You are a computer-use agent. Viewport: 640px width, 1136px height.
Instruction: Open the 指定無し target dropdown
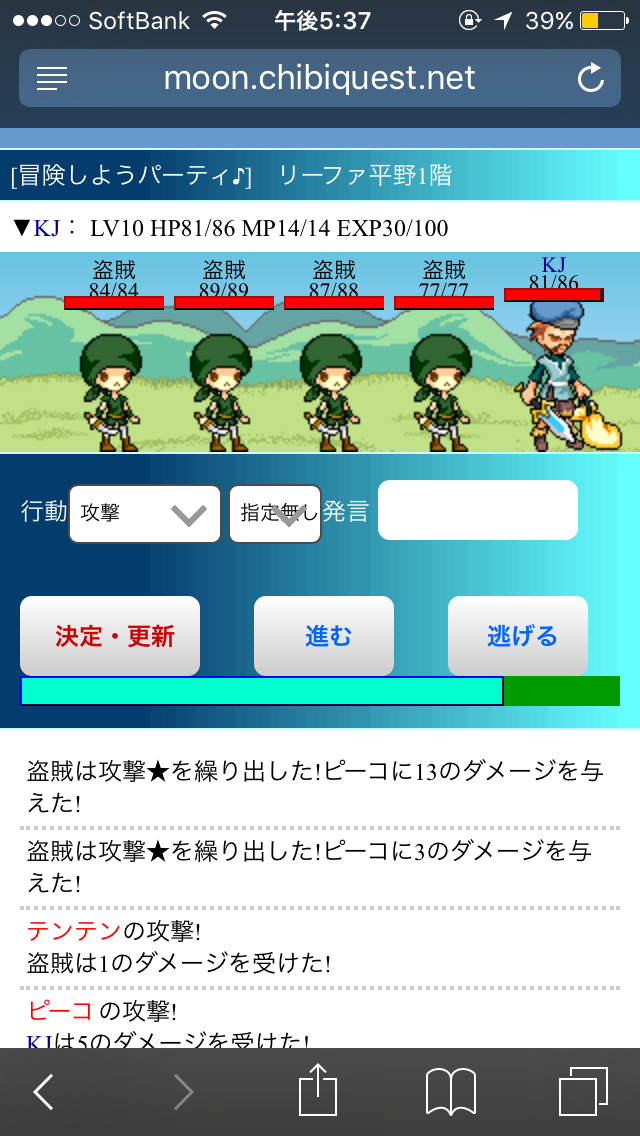(275, 514)
